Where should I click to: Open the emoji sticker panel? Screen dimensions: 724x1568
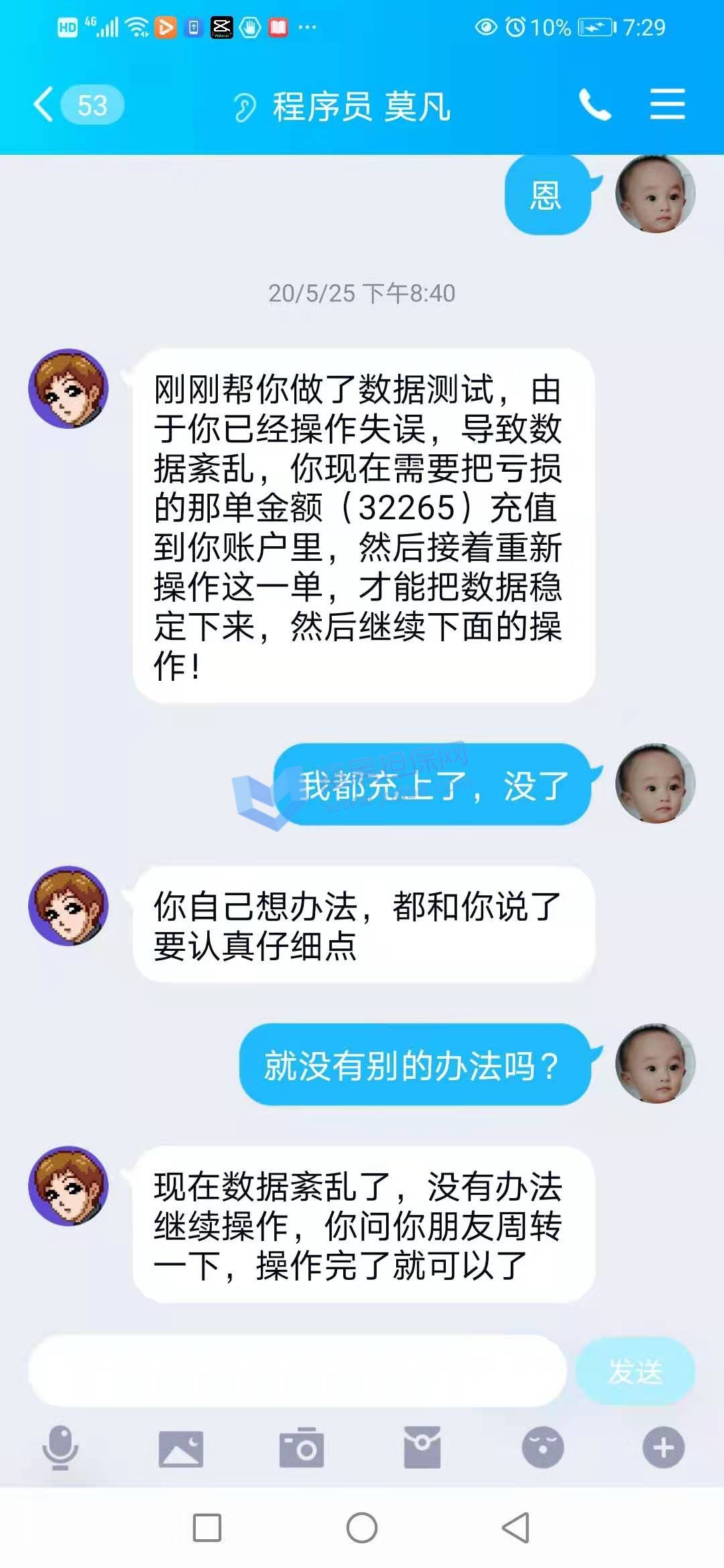coord(543,1447)
